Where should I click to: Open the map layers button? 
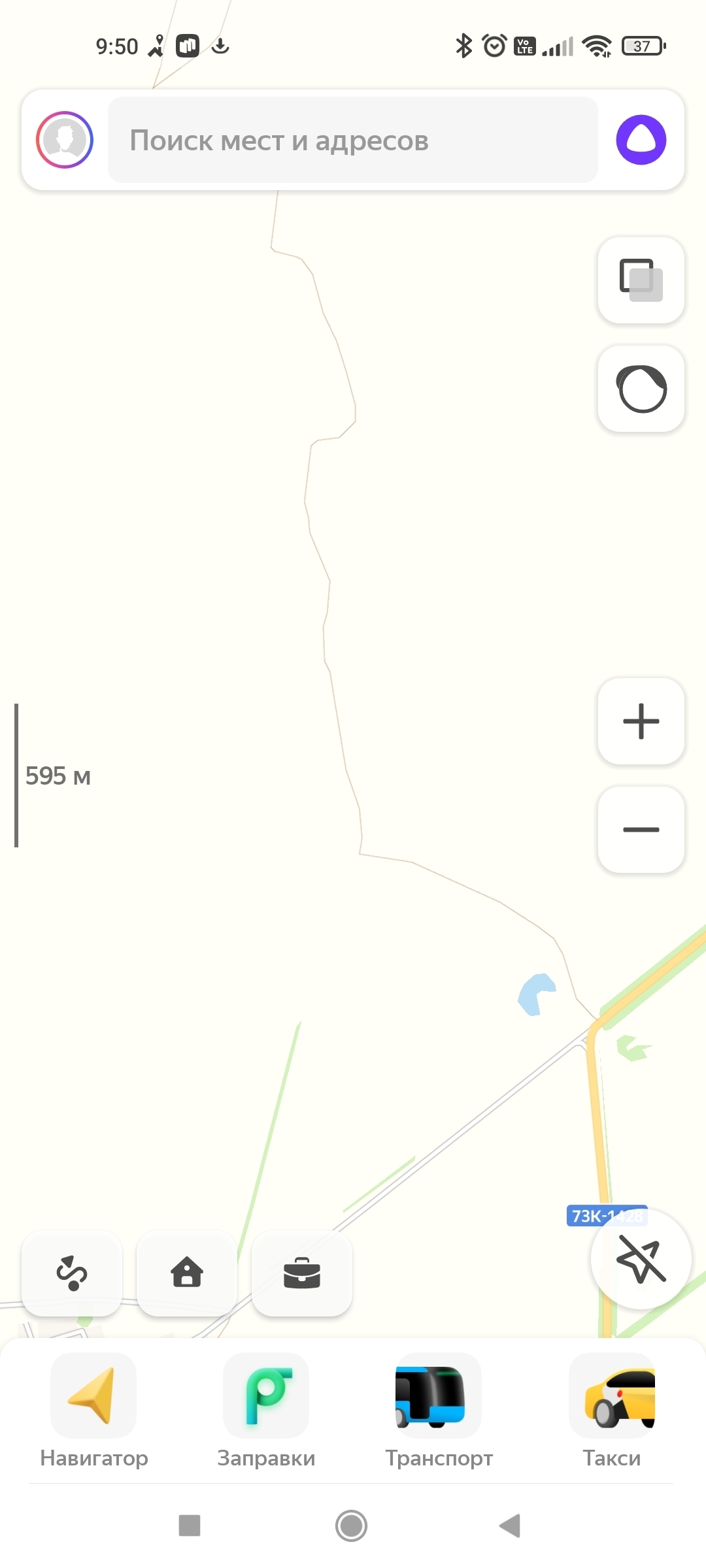coord(641,280)
